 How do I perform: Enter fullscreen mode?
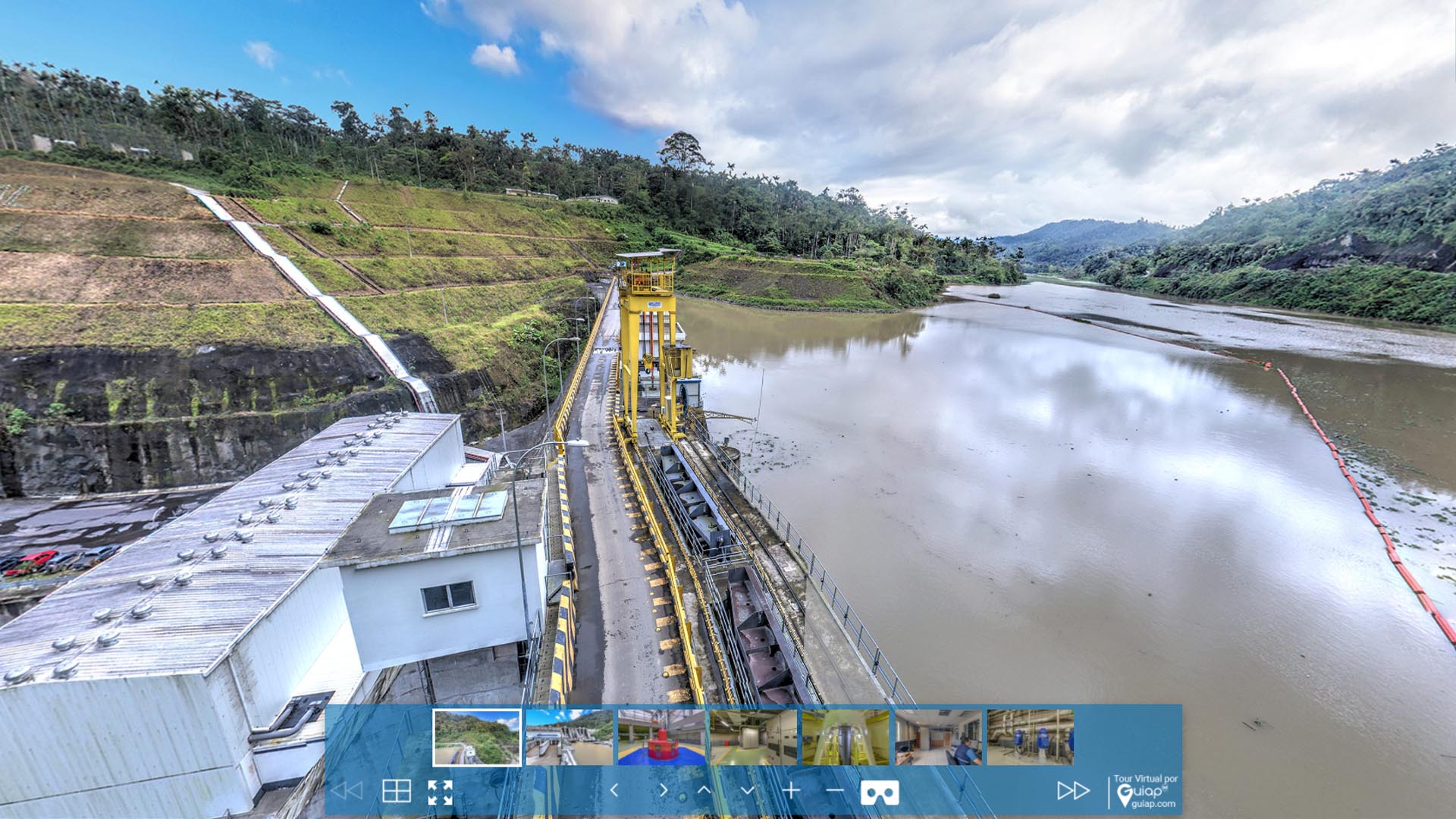pyautogui.click(x=440, y=792)
